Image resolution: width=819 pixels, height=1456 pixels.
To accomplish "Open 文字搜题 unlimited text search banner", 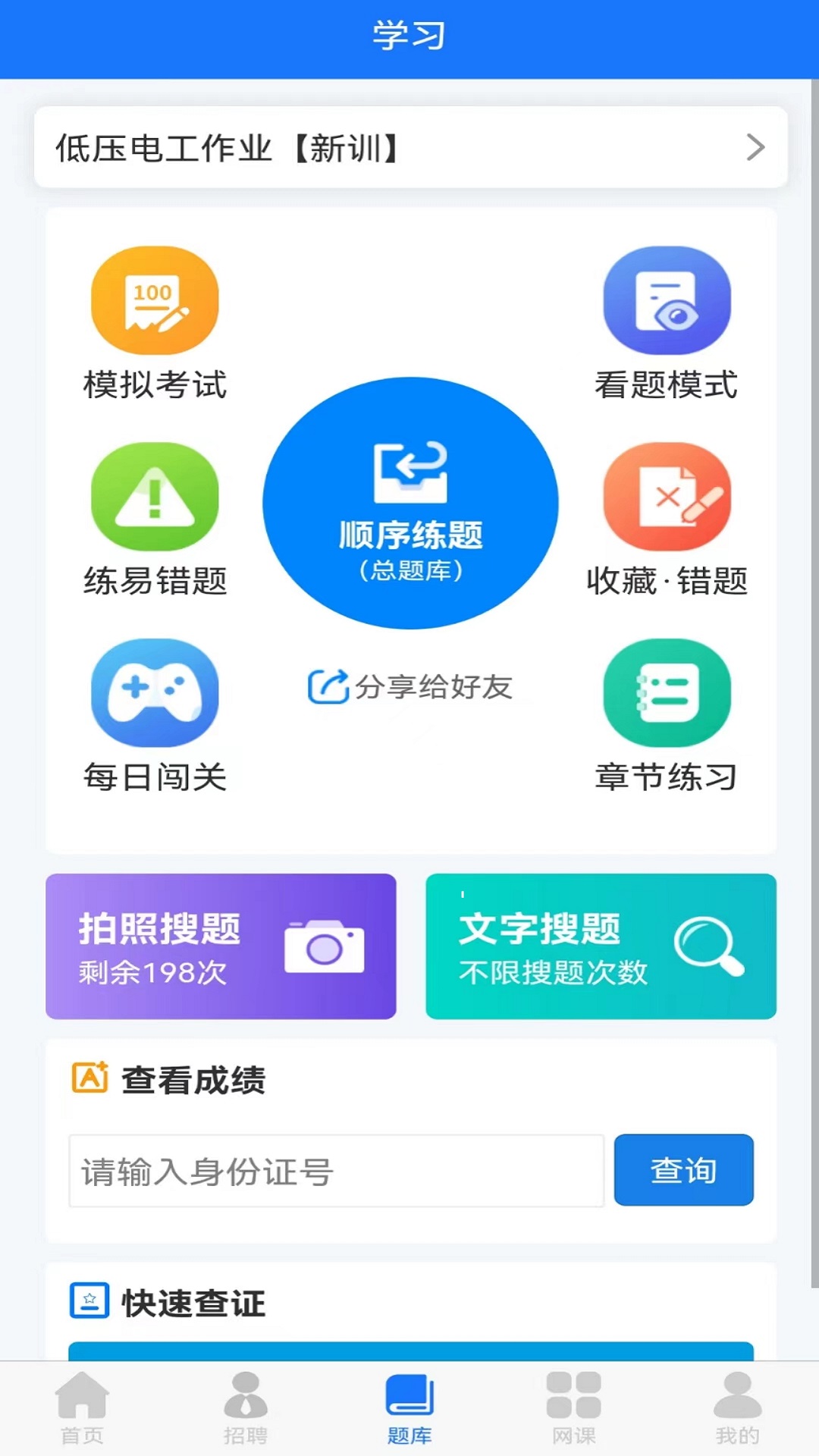I will (x=600, y=946).
